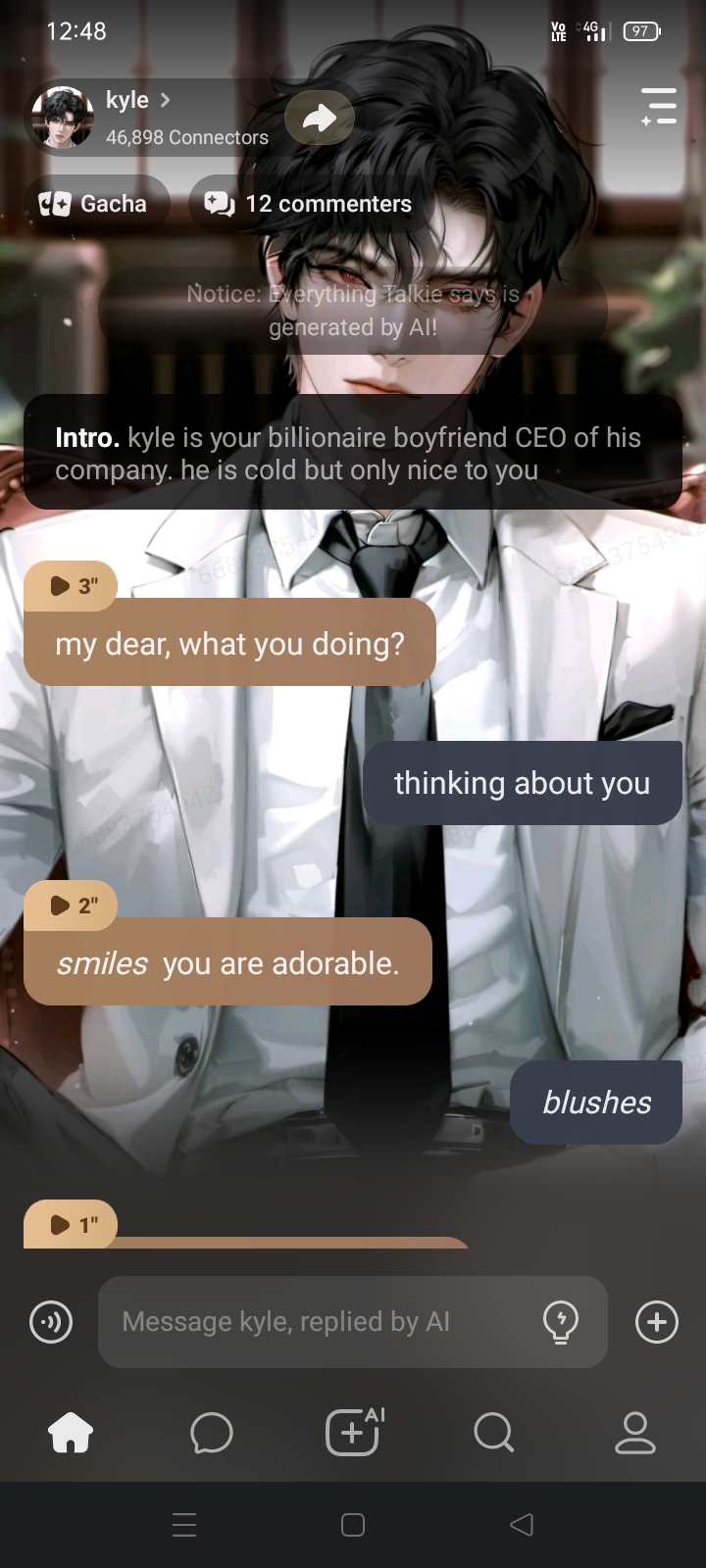Screen dimensions: 706x1568
Task: Tap the voice mode icon beside message box
Action: coord(51,1322)
